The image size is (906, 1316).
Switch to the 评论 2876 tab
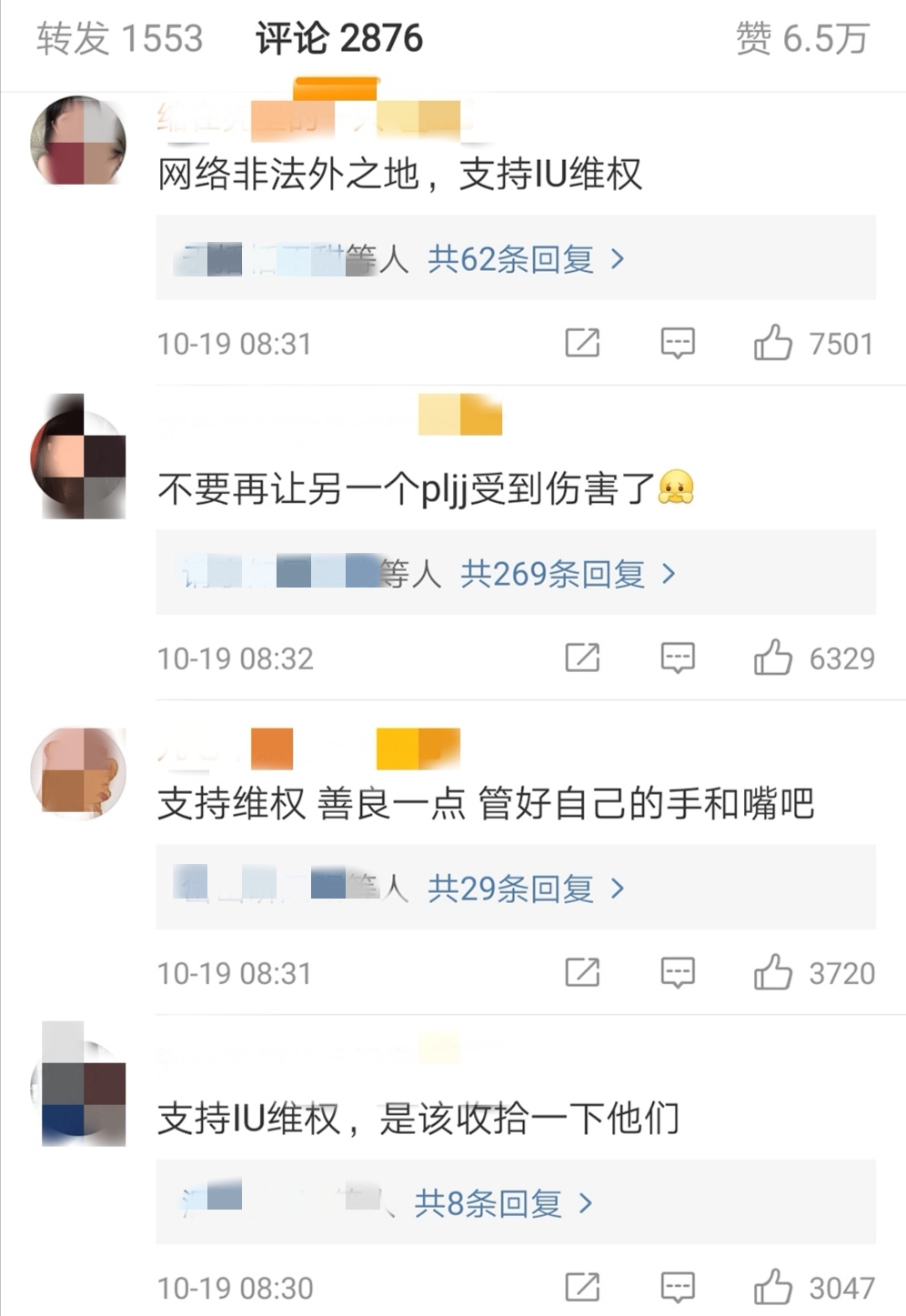(338, 39)
